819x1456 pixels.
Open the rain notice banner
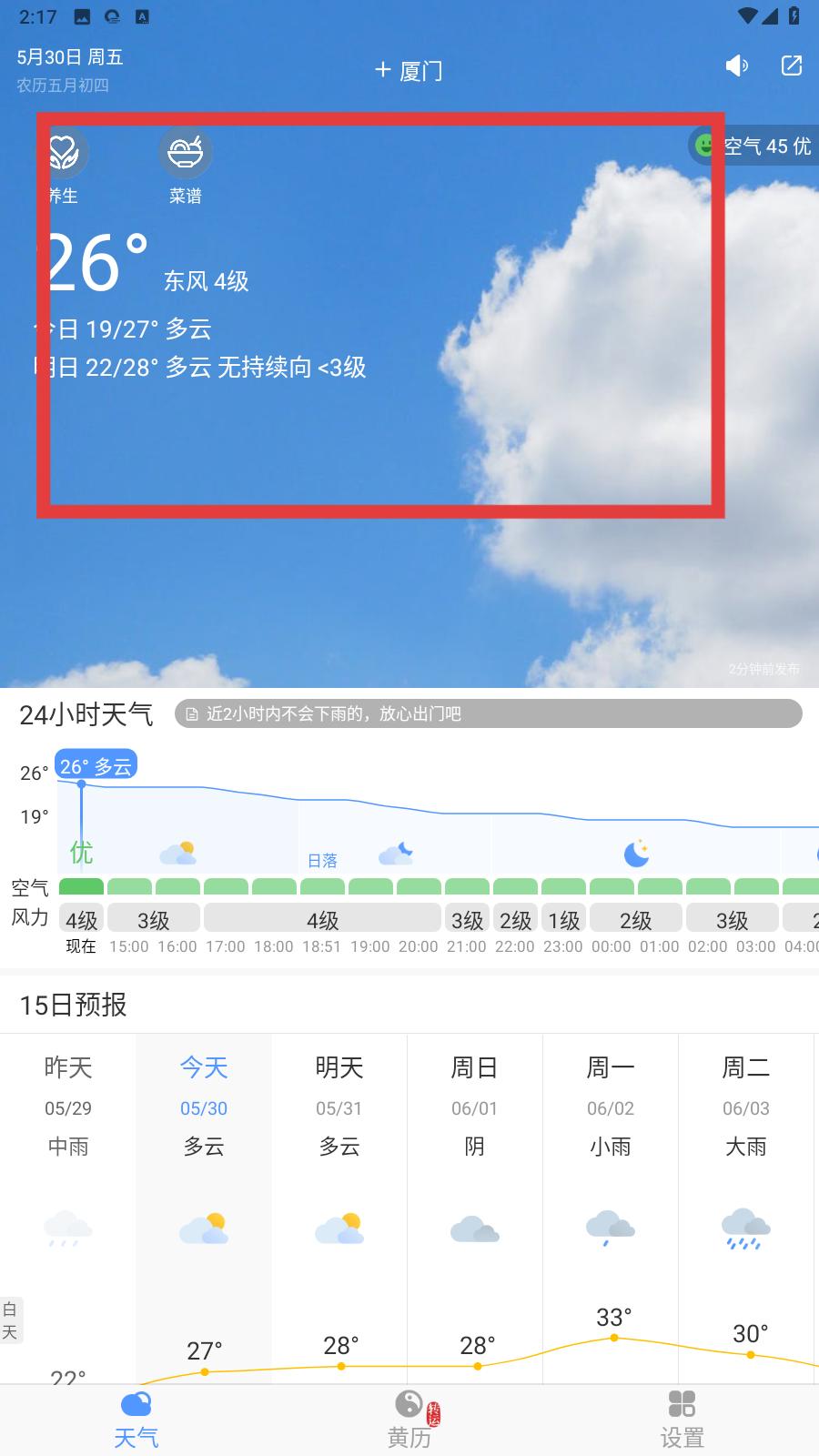pos(489,713)
